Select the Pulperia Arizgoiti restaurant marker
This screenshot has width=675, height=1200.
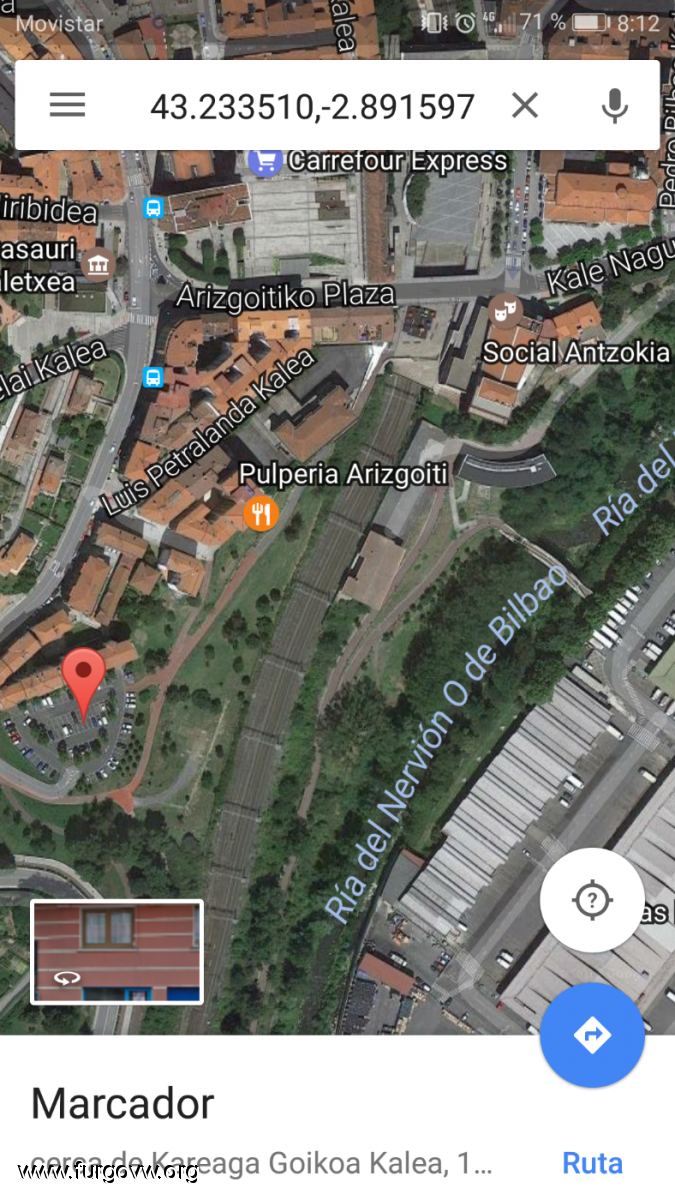click(x=261, y=514)
